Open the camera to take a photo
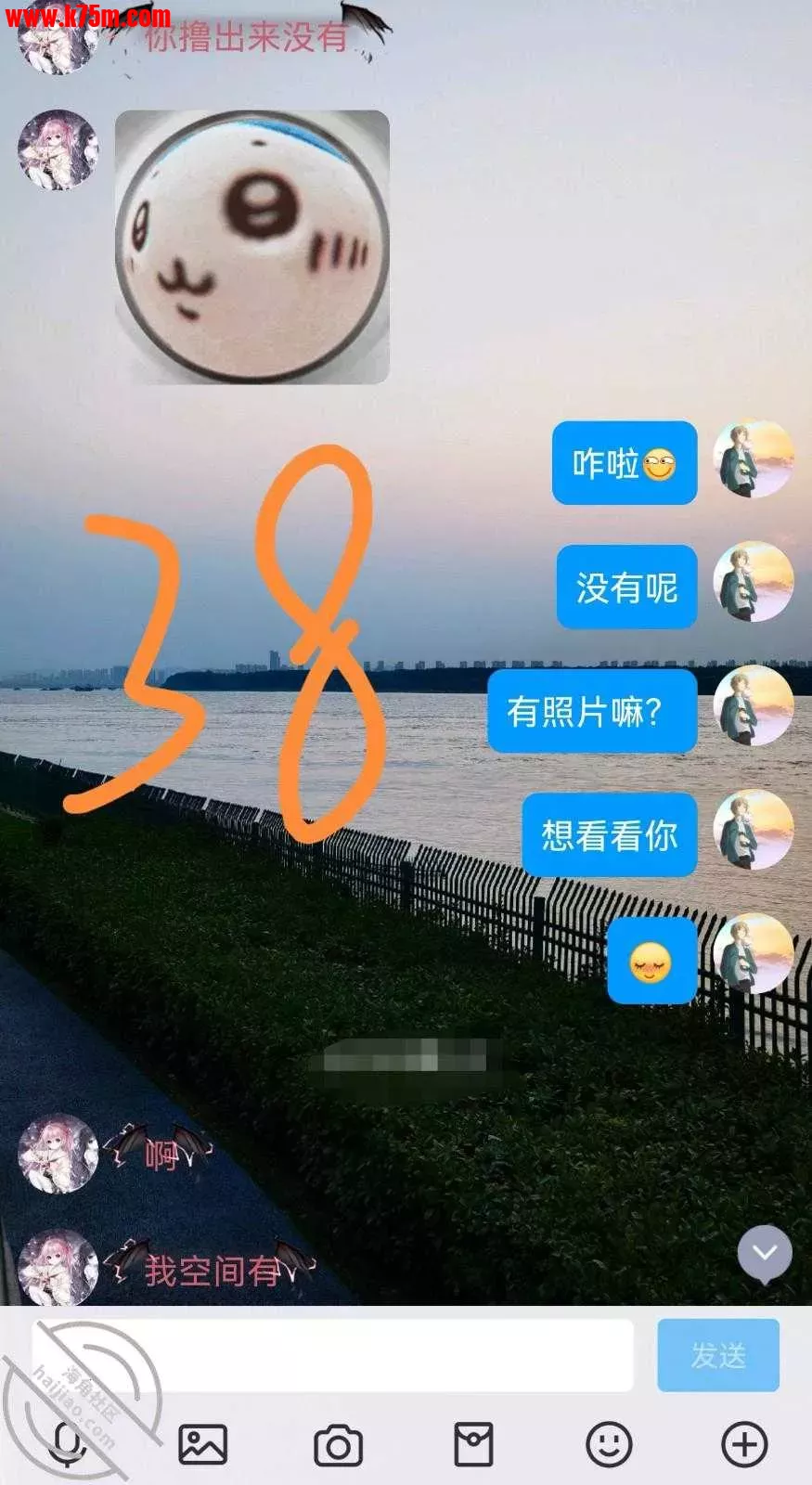Viewport: 812px width, 1485px height. [x=338, y=1445]
